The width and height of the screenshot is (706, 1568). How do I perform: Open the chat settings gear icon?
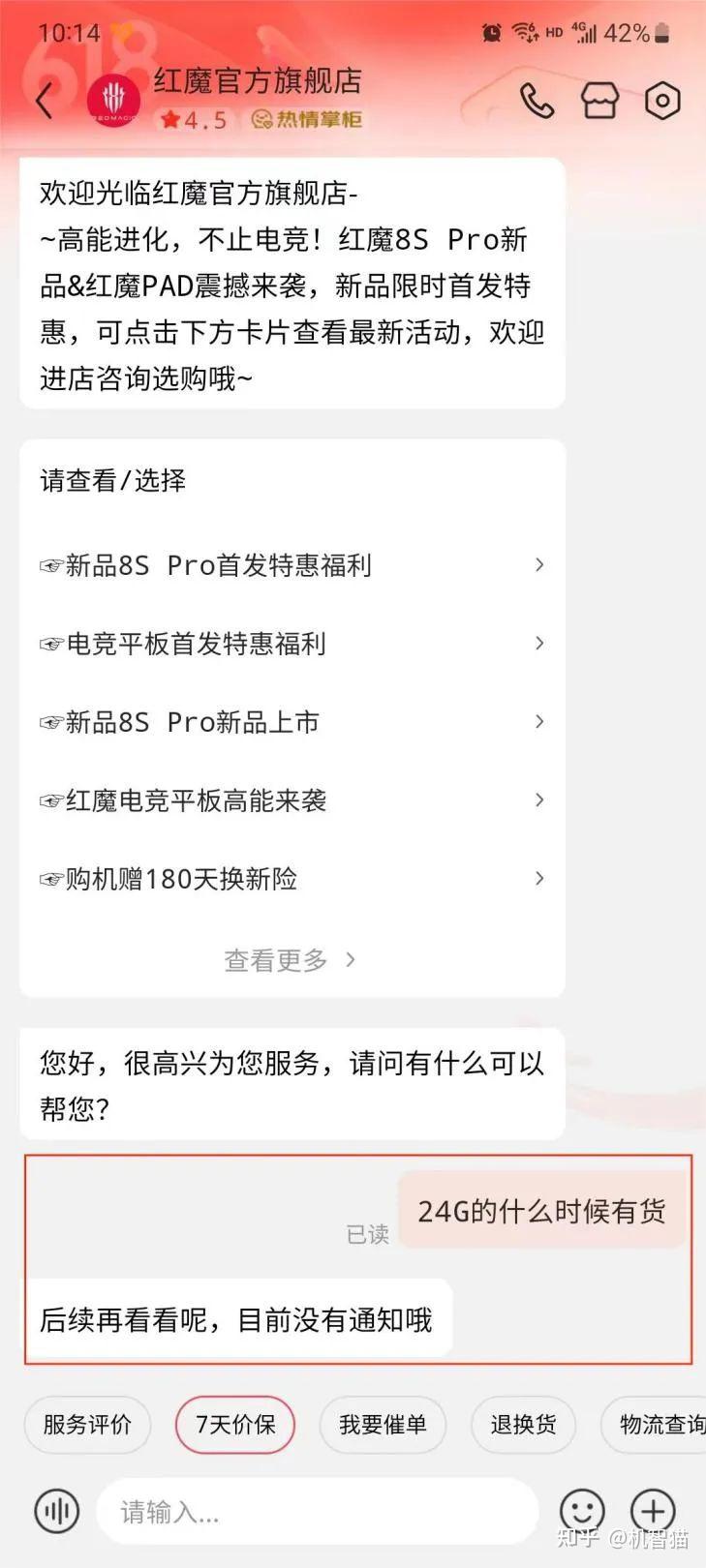point(663,100)
